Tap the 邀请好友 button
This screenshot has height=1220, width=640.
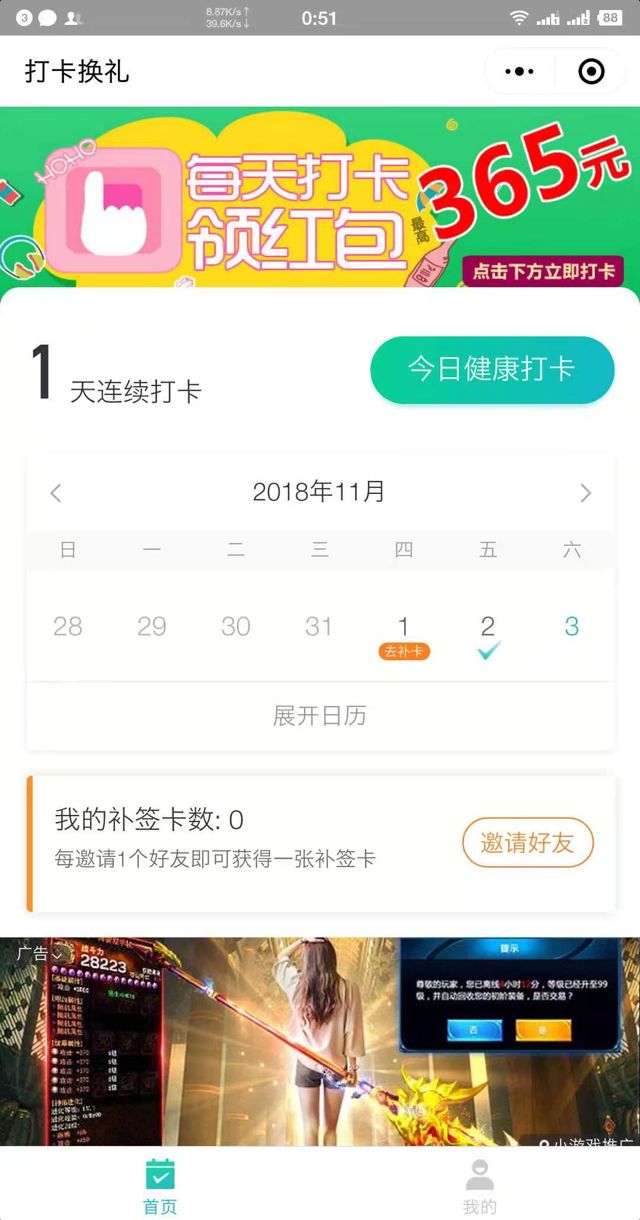pyautogui.click(x=527, y=843)
